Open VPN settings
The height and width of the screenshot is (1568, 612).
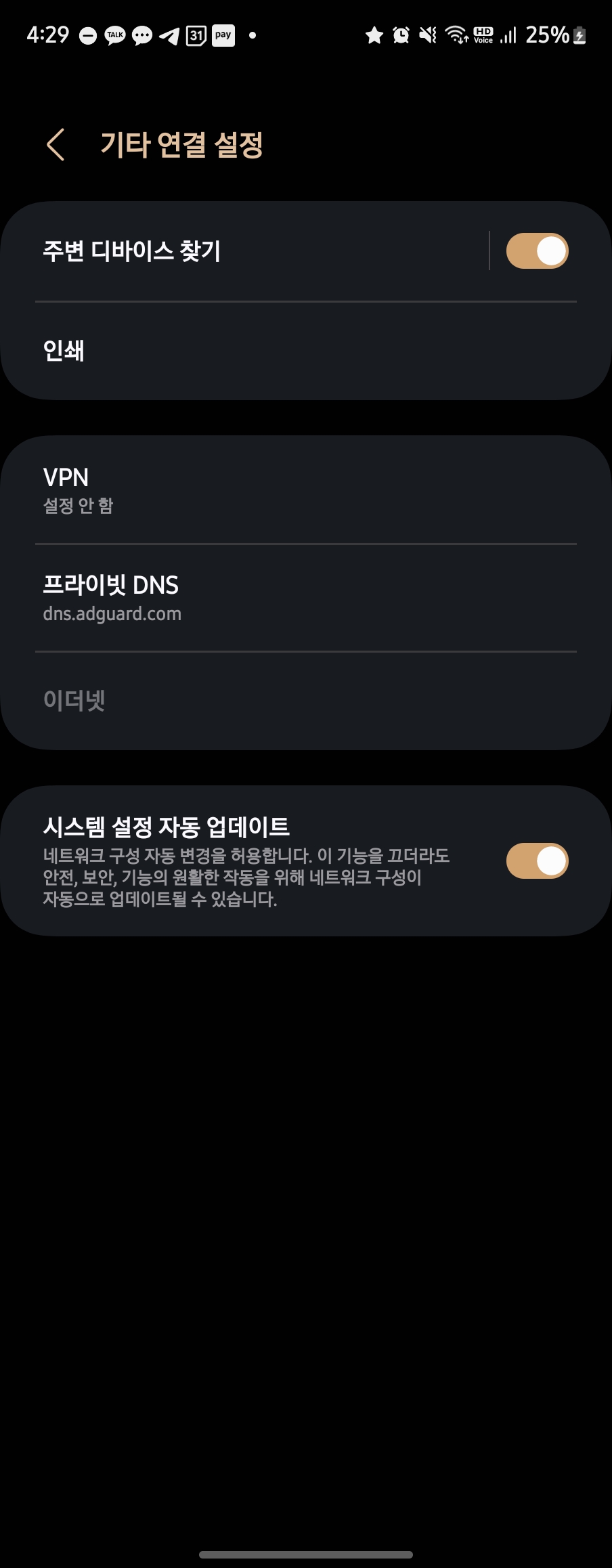305,489
